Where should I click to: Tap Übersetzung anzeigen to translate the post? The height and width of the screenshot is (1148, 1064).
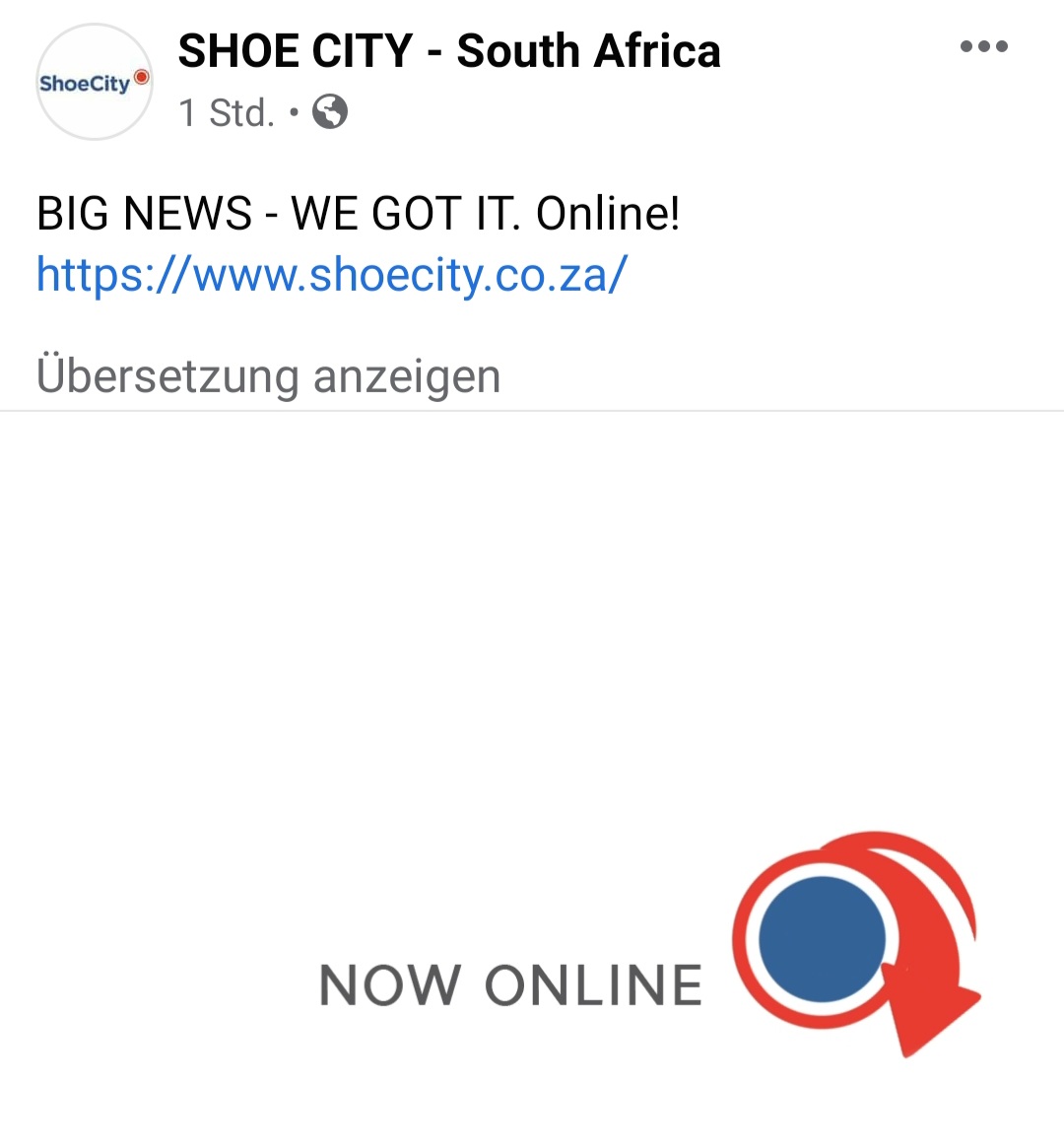268,376
